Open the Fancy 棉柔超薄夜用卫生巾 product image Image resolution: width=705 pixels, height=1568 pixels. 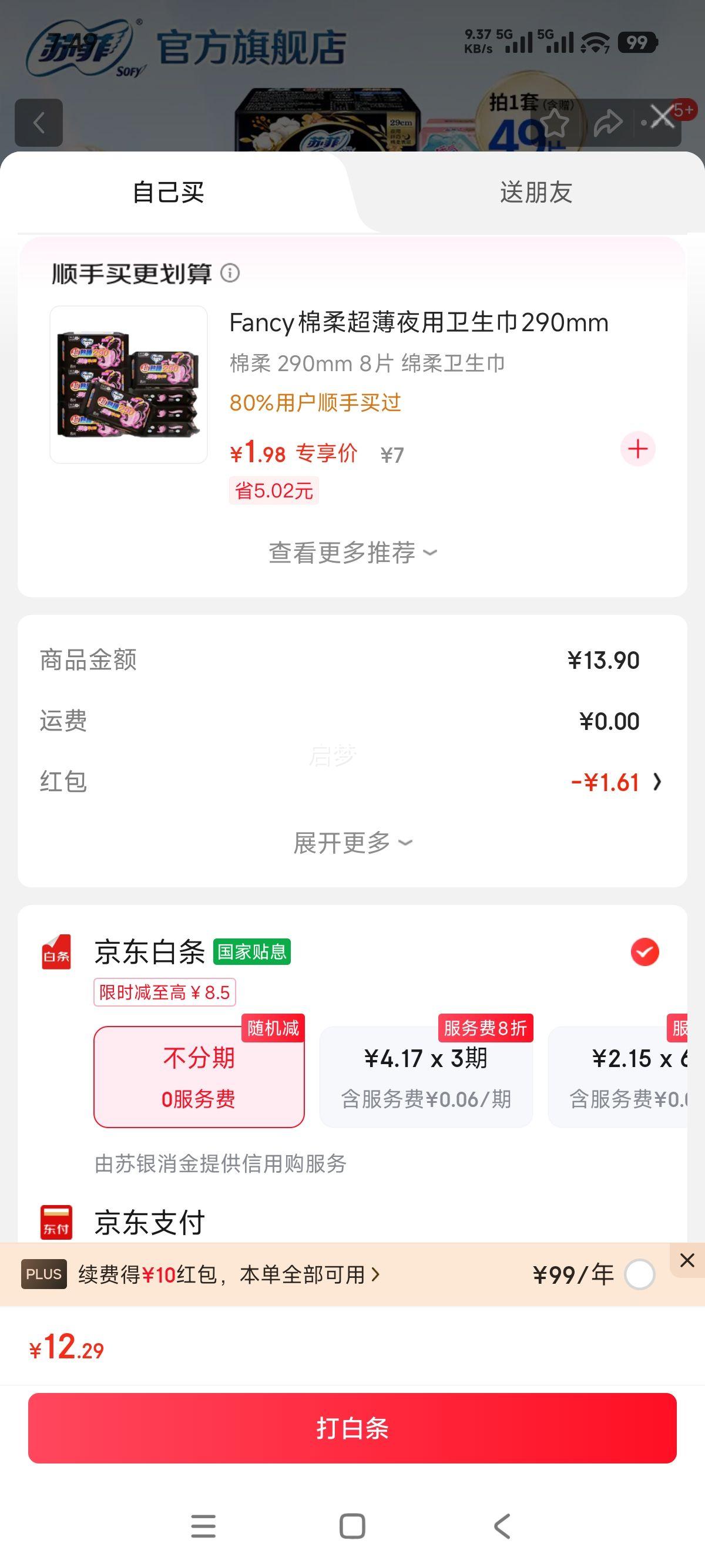(129, 385)
